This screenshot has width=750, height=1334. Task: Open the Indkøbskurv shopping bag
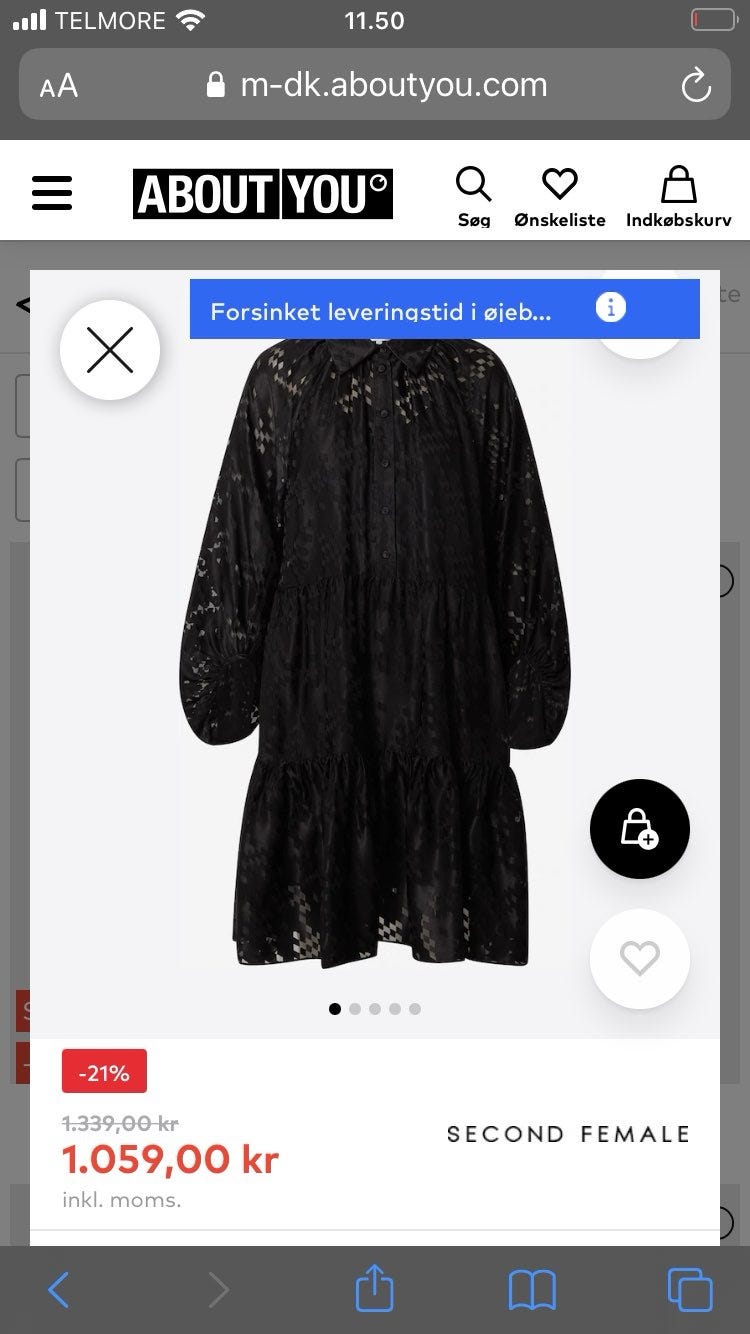coord(679,195)
